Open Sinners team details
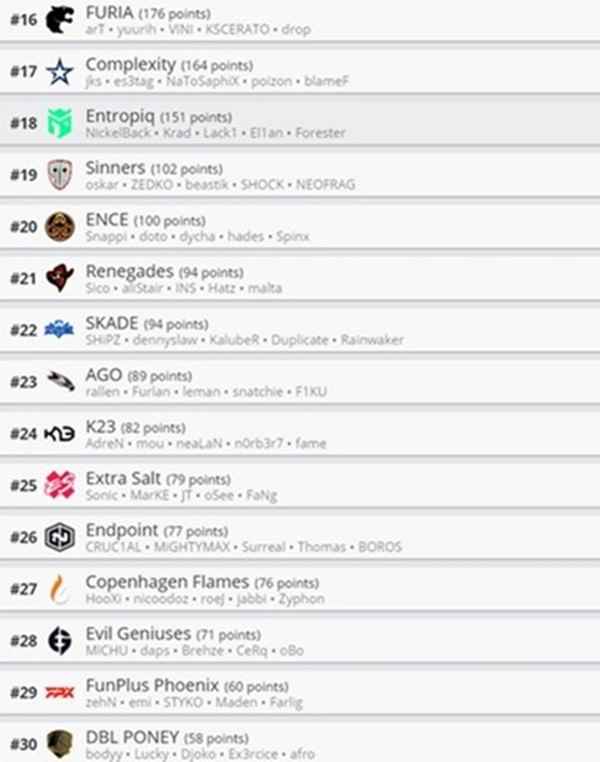The image size is (600, 762). tap(300, 175)
